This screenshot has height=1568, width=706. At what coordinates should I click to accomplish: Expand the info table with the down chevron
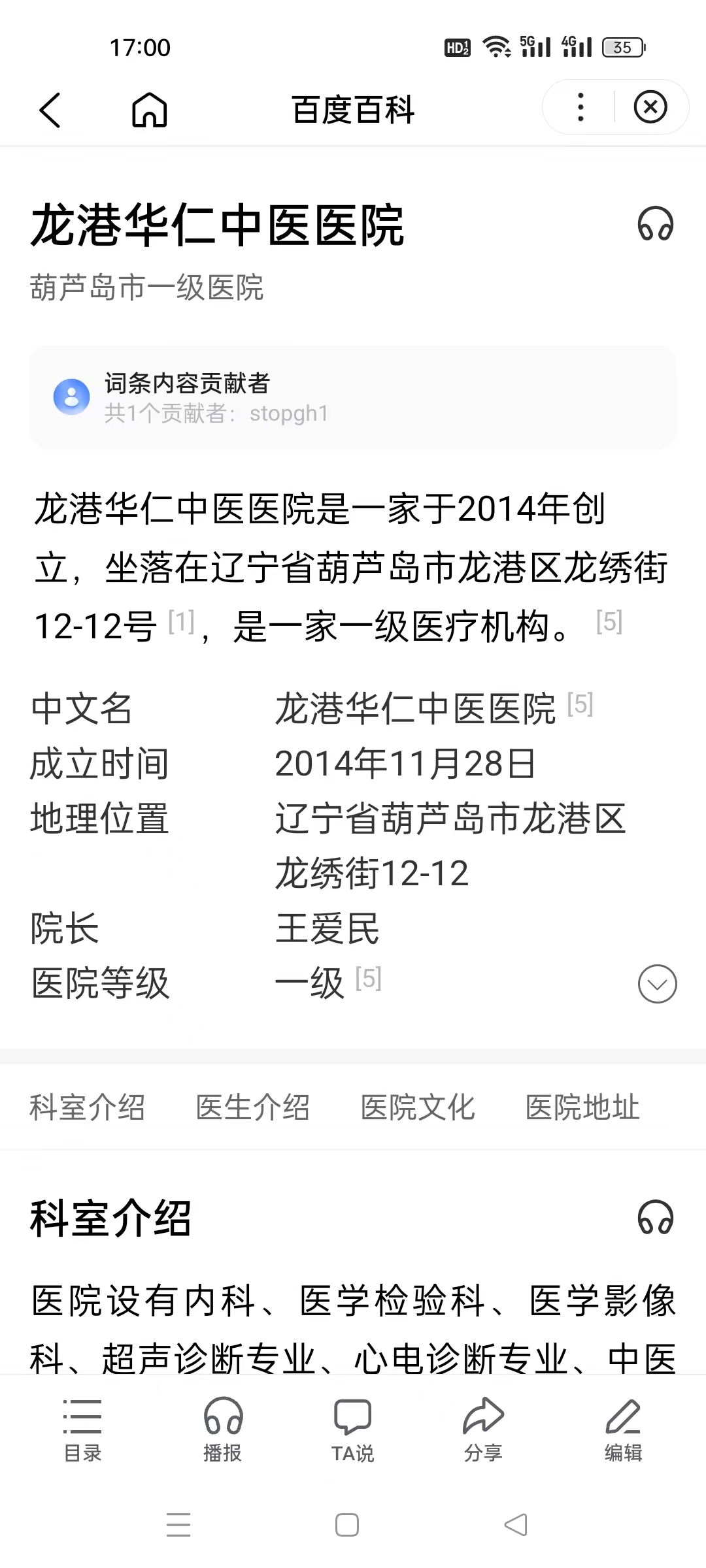(657, 983)
